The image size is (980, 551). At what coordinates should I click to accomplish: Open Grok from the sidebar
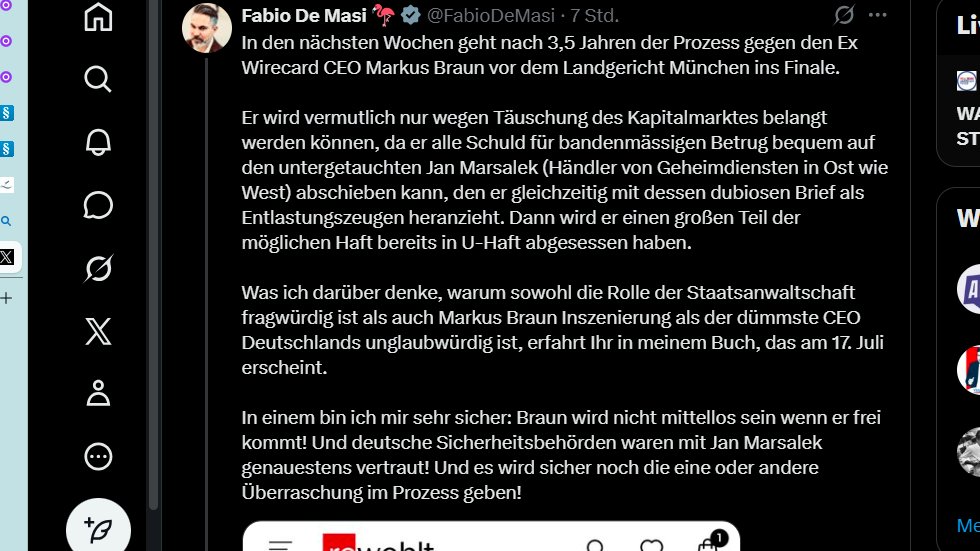98,268
